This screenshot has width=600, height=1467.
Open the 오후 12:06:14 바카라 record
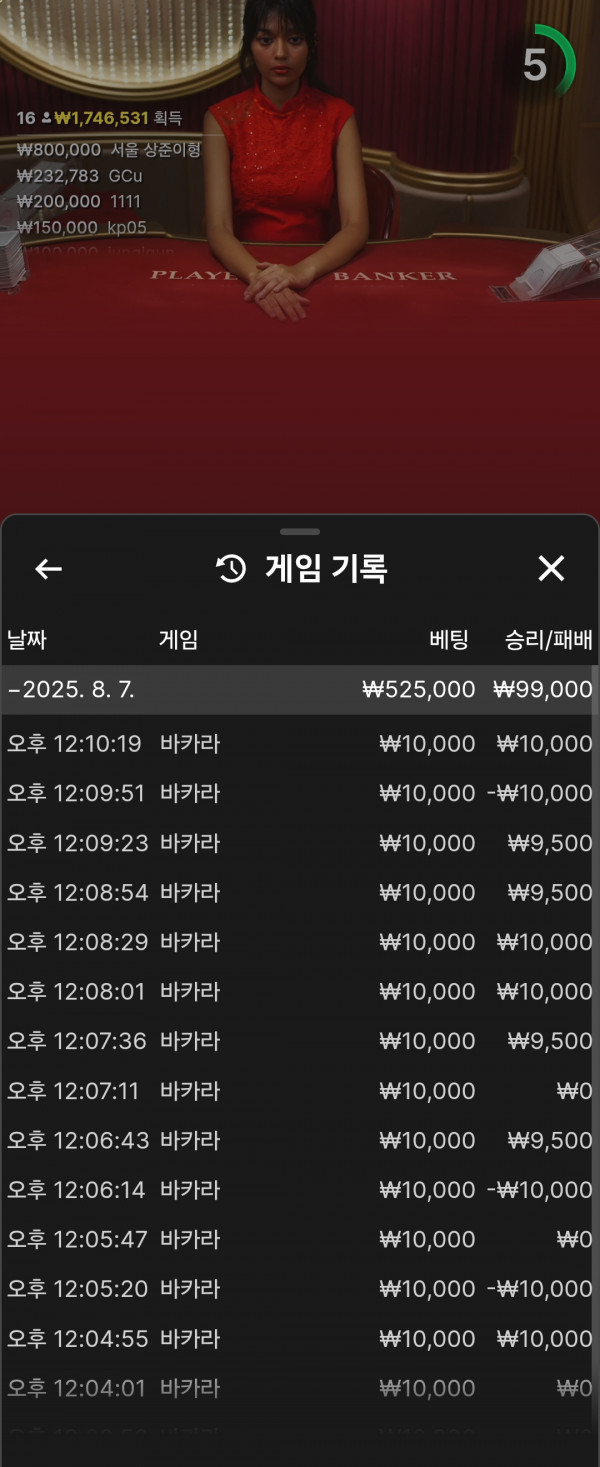click(x=300, y=1190)
